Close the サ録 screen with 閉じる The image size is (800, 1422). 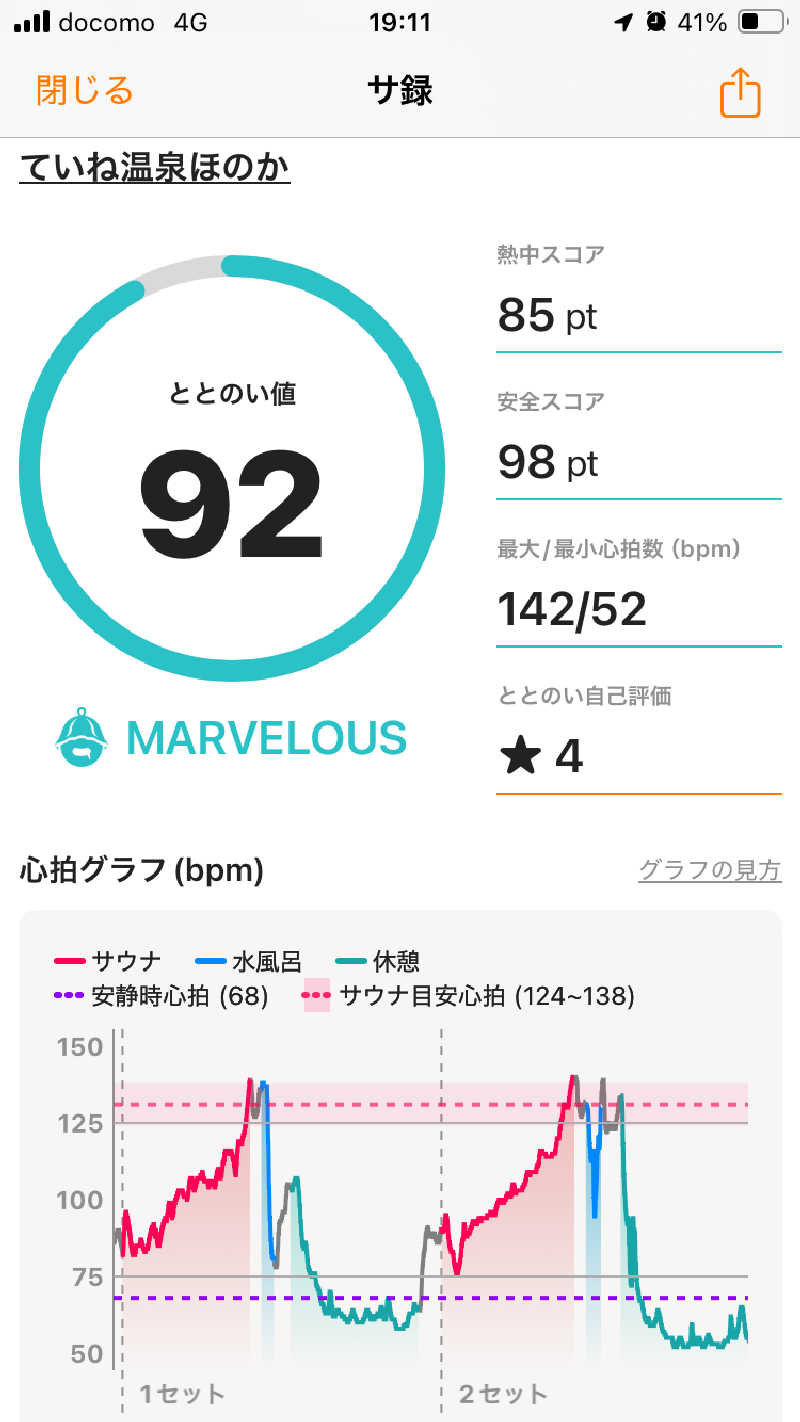(85, 91)
